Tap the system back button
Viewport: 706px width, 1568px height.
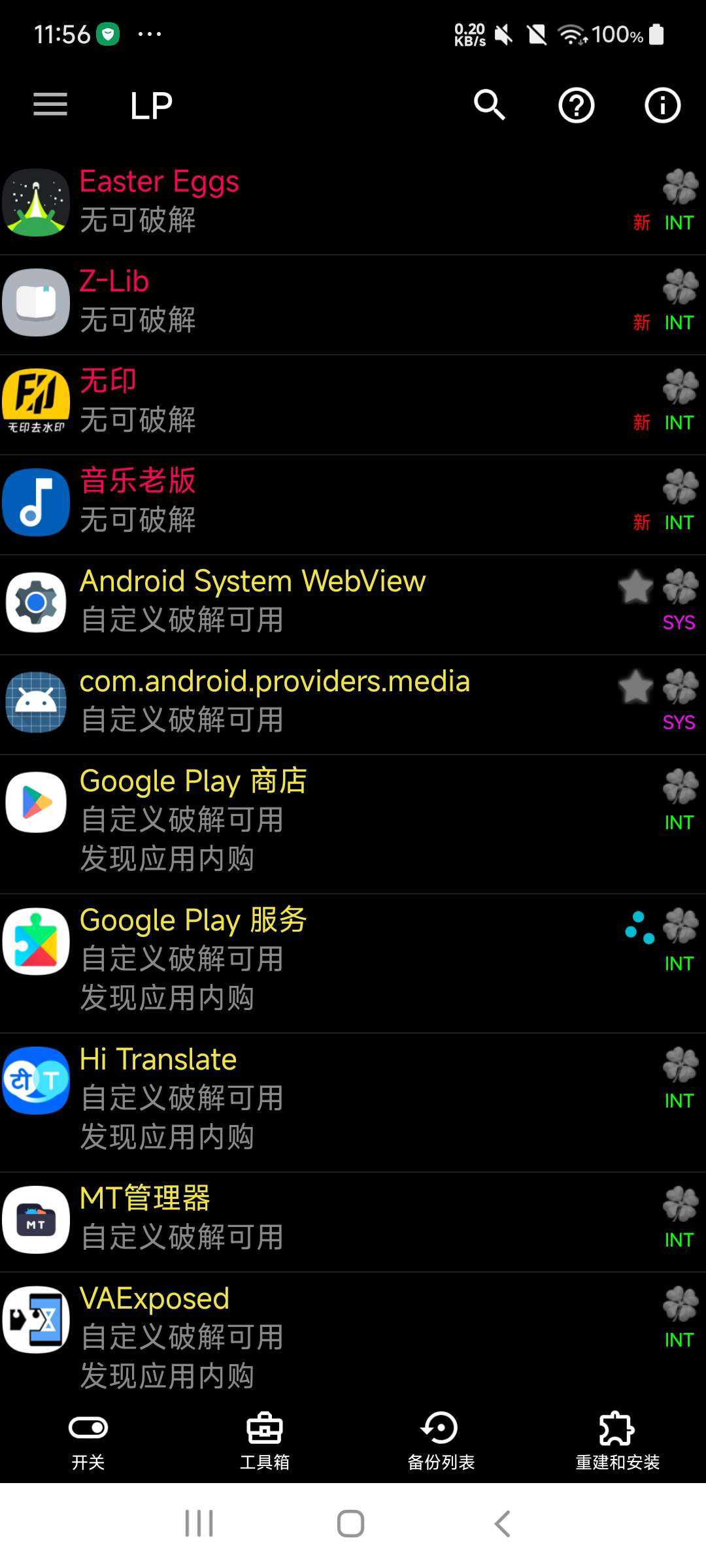(x=502, y=1524)
